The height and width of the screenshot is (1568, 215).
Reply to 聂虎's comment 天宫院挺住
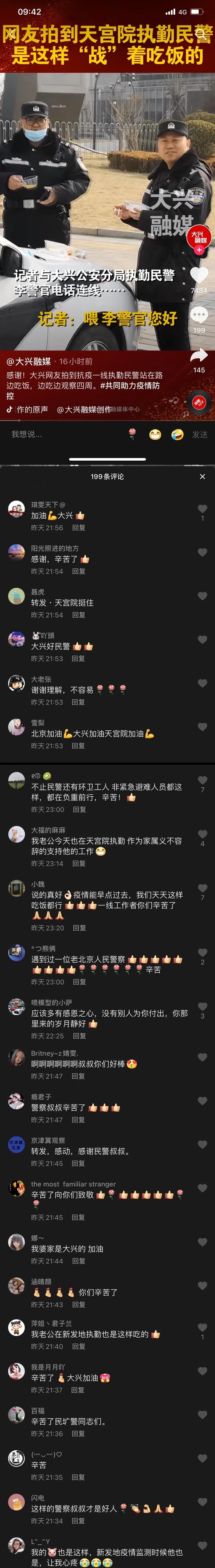(x=78, y=615)
